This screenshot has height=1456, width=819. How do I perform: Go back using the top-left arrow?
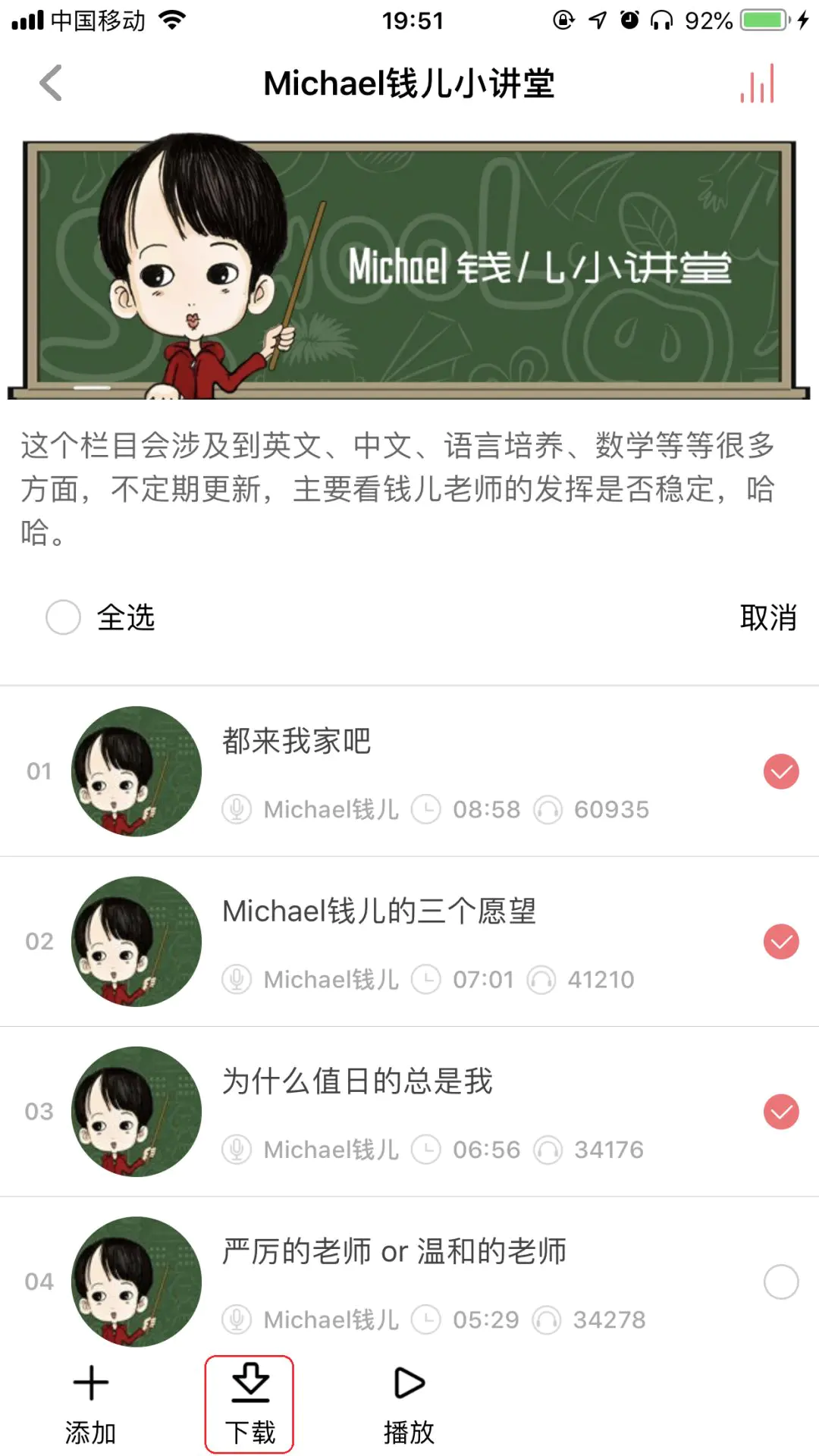51,83
